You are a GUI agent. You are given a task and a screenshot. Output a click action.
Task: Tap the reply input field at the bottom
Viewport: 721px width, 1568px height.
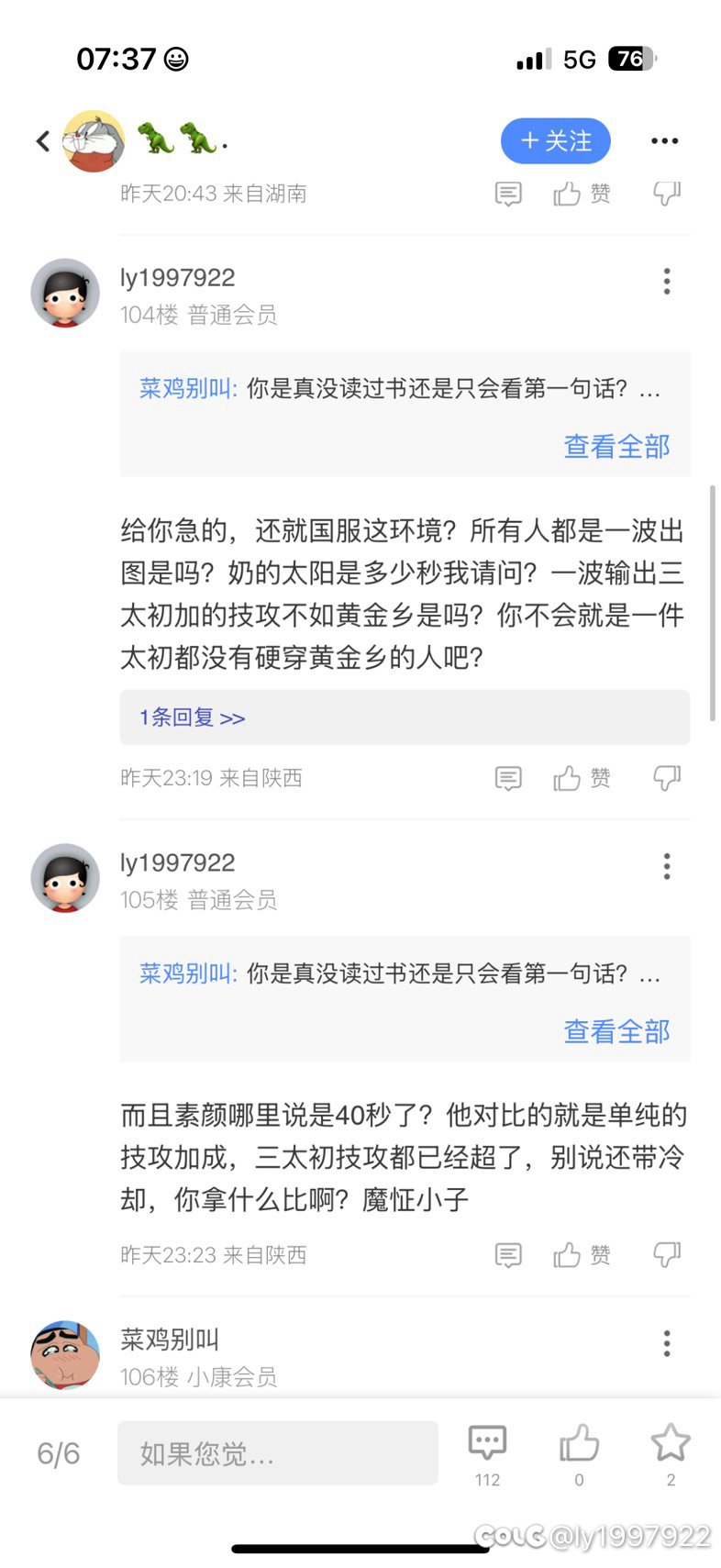tap(277, 1453)
